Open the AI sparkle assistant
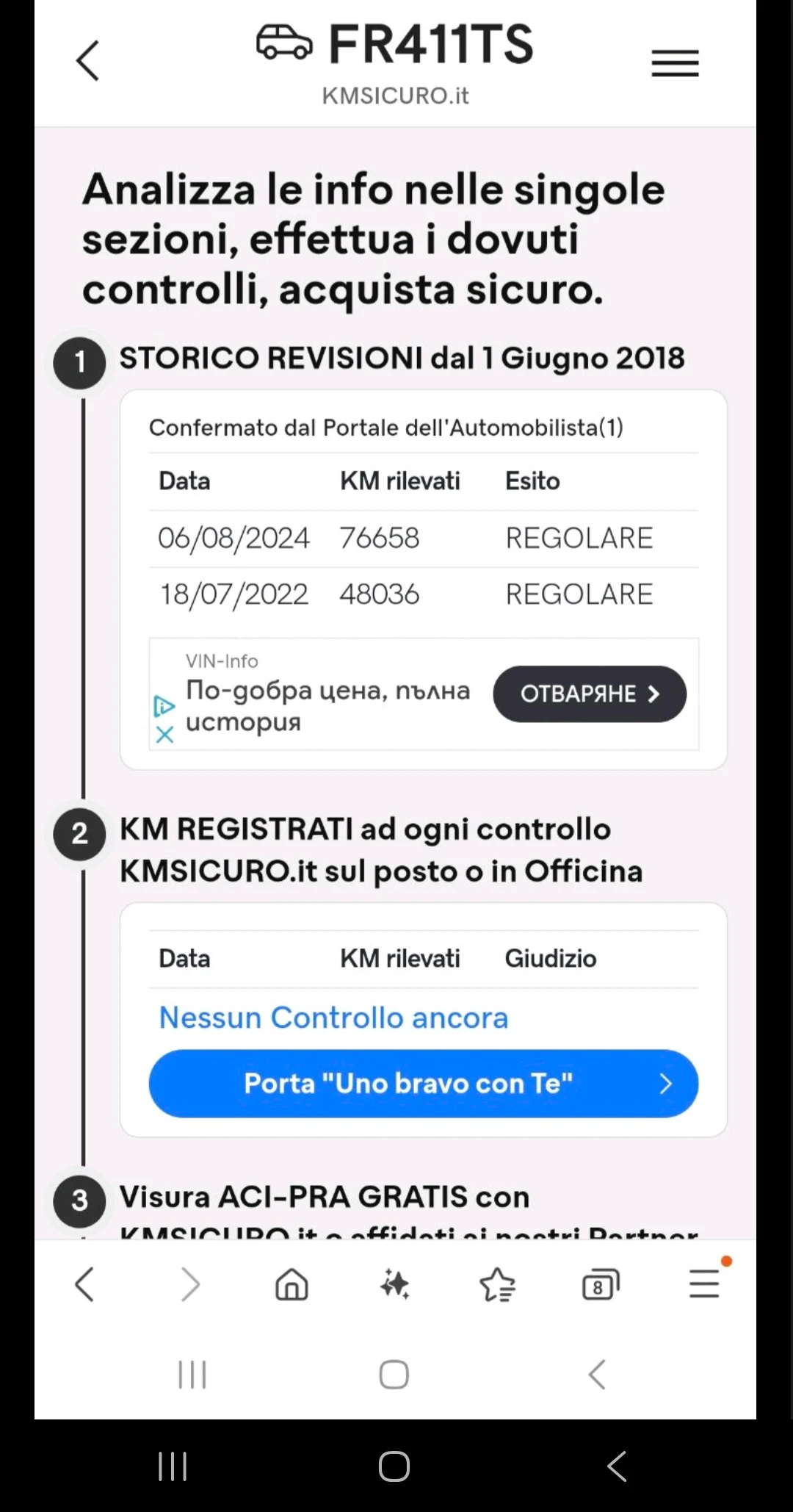The height and width of the screenshot is (1512, 793). click(395, 1284)
